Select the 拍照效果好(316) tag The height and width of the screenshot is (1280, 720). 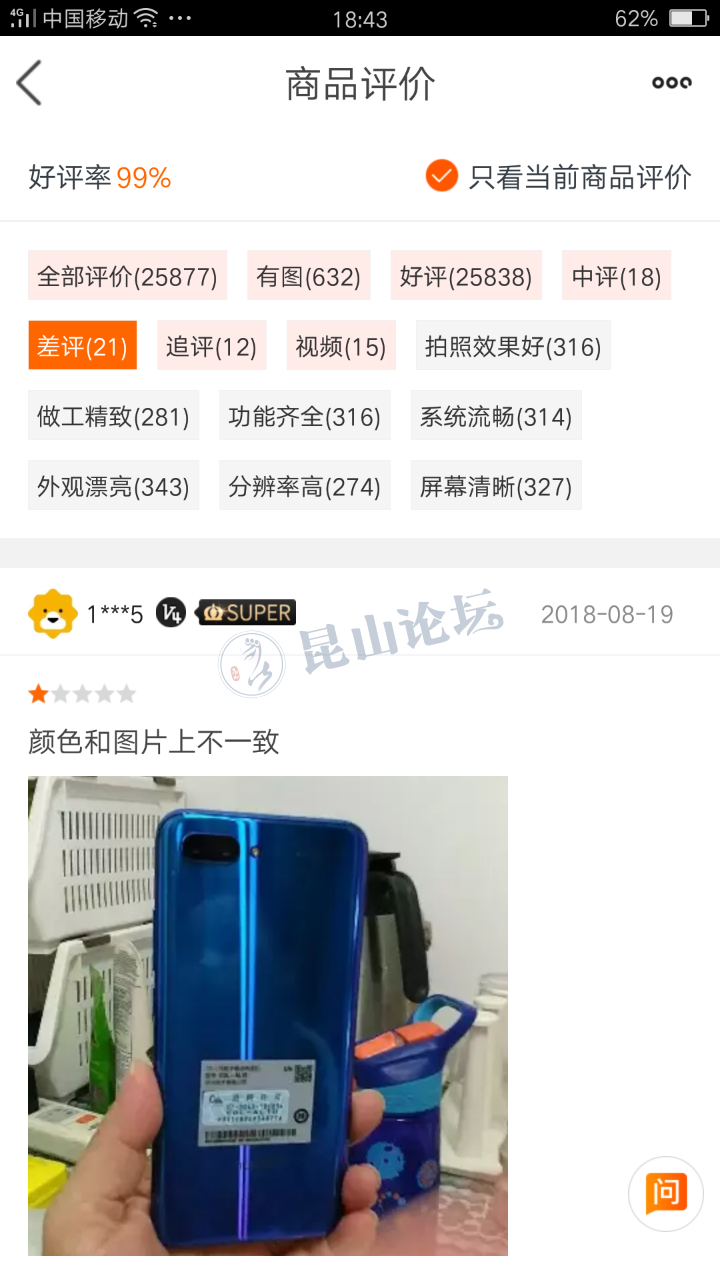pos(512,346)
